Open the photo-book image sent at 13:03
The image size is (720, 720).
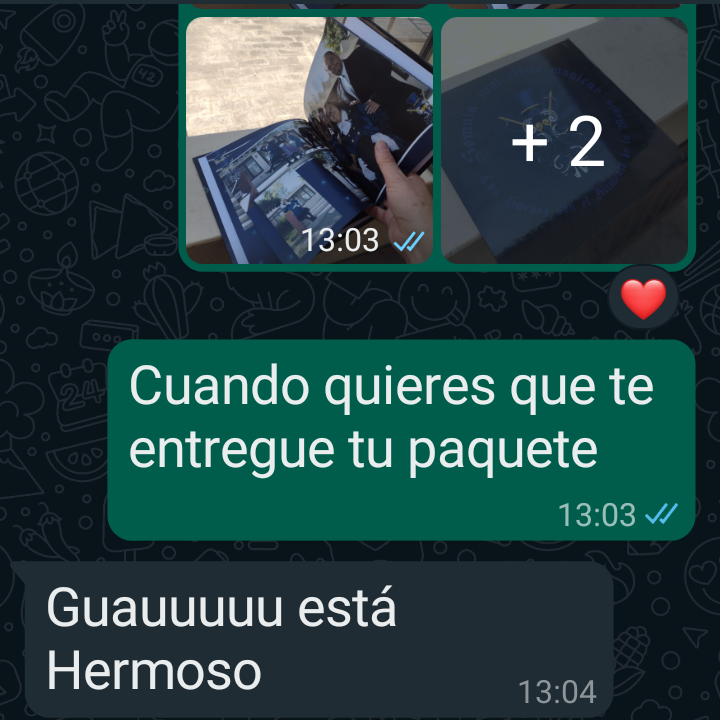click(309, 140)
